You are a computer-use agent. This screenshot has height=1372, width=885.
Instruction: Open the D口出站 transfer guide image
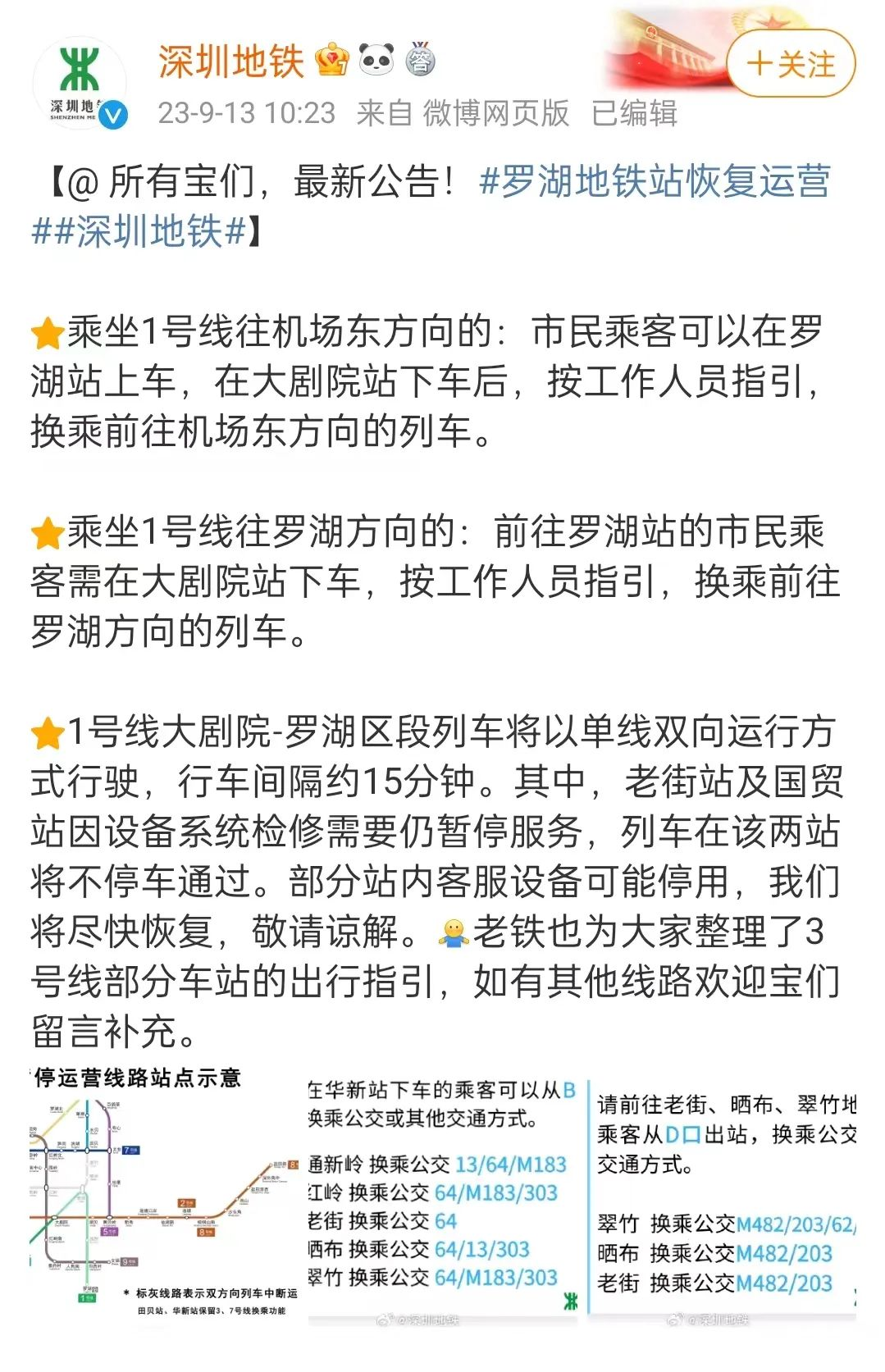[723, 1193]
